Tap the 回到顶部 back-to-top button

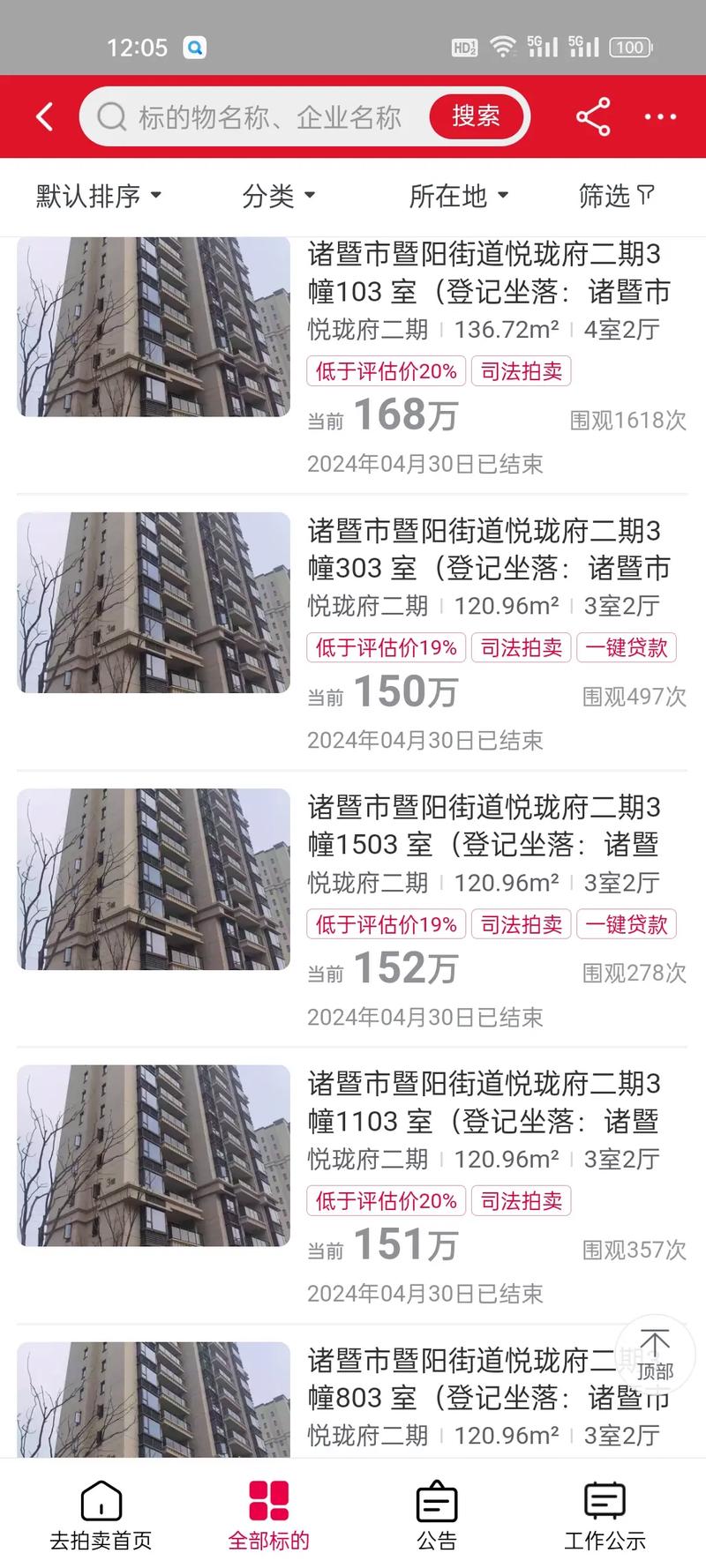tap(654, 1355)
